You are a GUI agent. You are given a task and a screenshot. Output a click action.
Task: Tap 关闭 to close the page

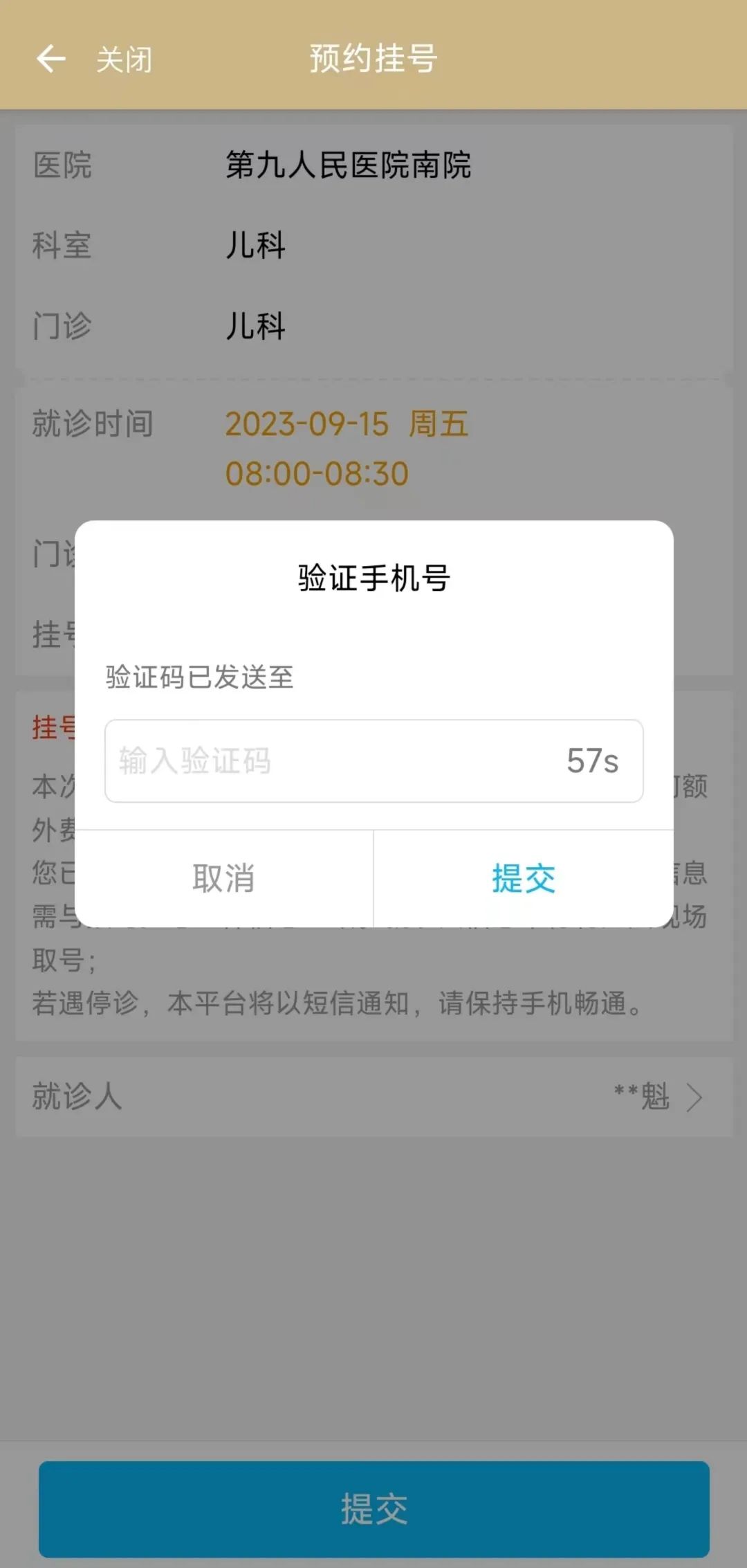pos(124,60)
